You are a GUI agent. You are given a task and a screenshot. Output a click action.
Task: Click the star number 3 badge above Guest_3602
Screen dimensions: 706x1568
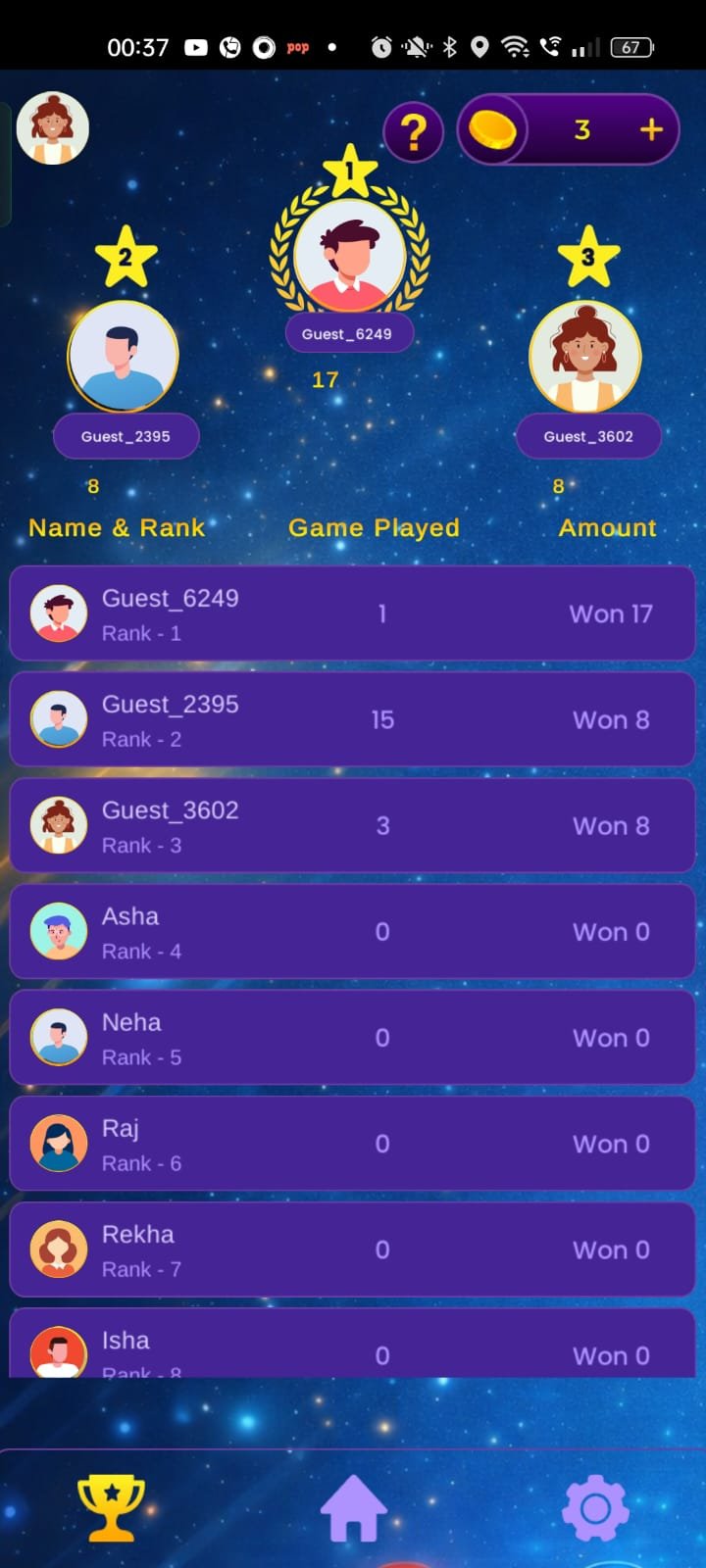tap(589, 257)
